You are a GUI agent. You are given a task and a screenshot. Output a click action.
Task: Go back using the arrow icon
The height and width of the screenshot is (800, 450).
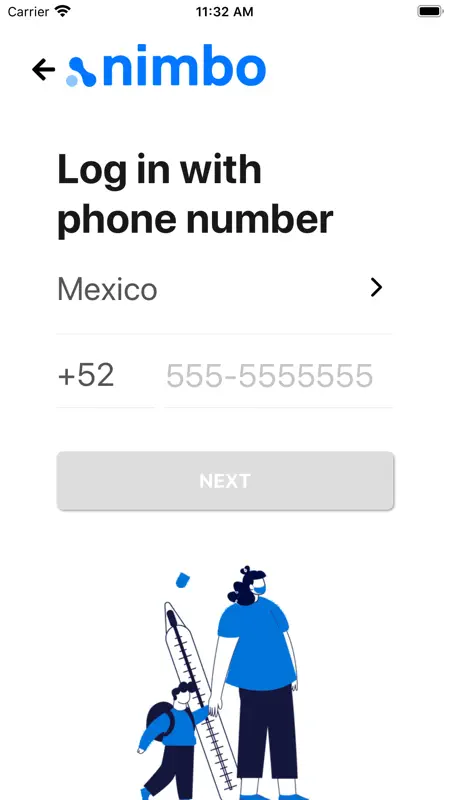pos(43,69)
